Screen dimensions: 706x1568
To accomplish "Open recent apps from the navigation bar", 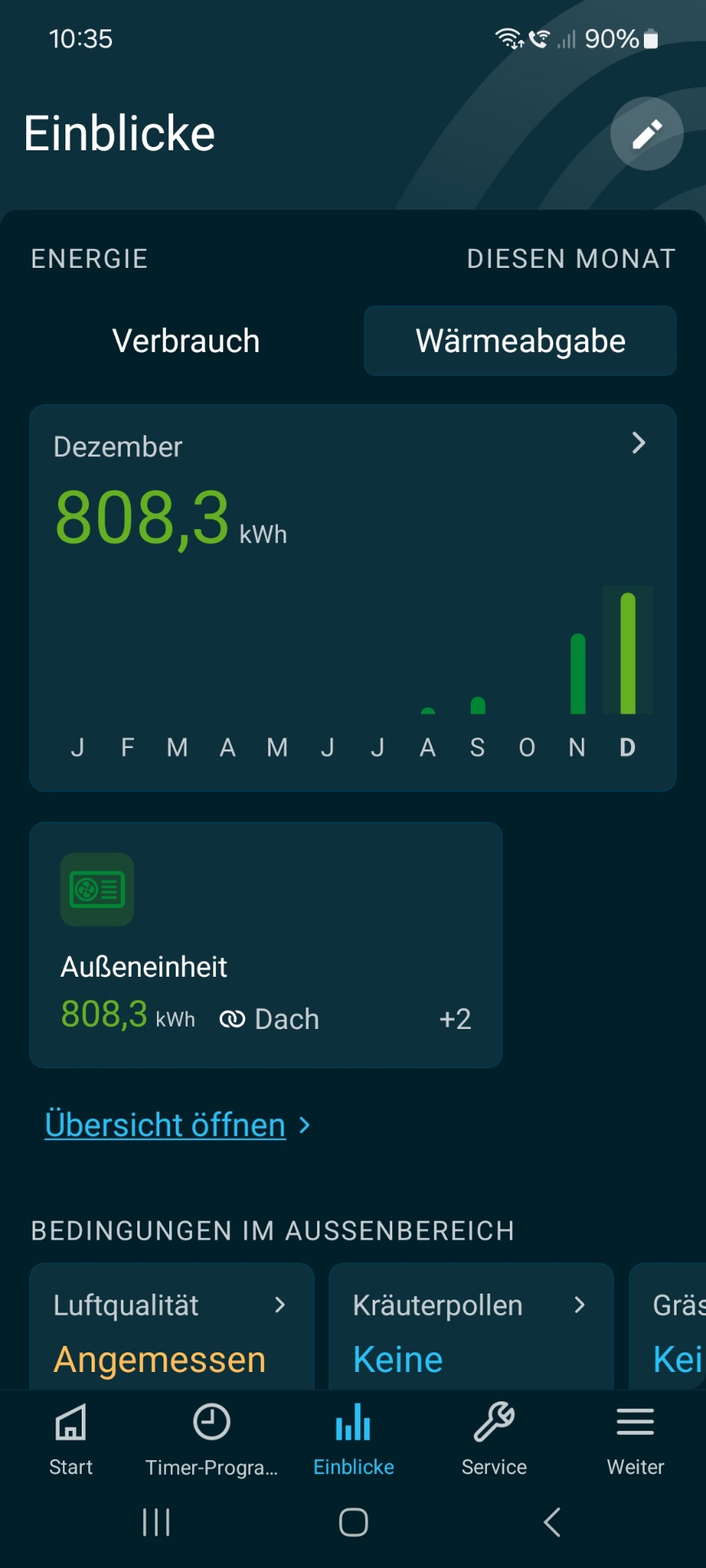I will click(156, 1522).
